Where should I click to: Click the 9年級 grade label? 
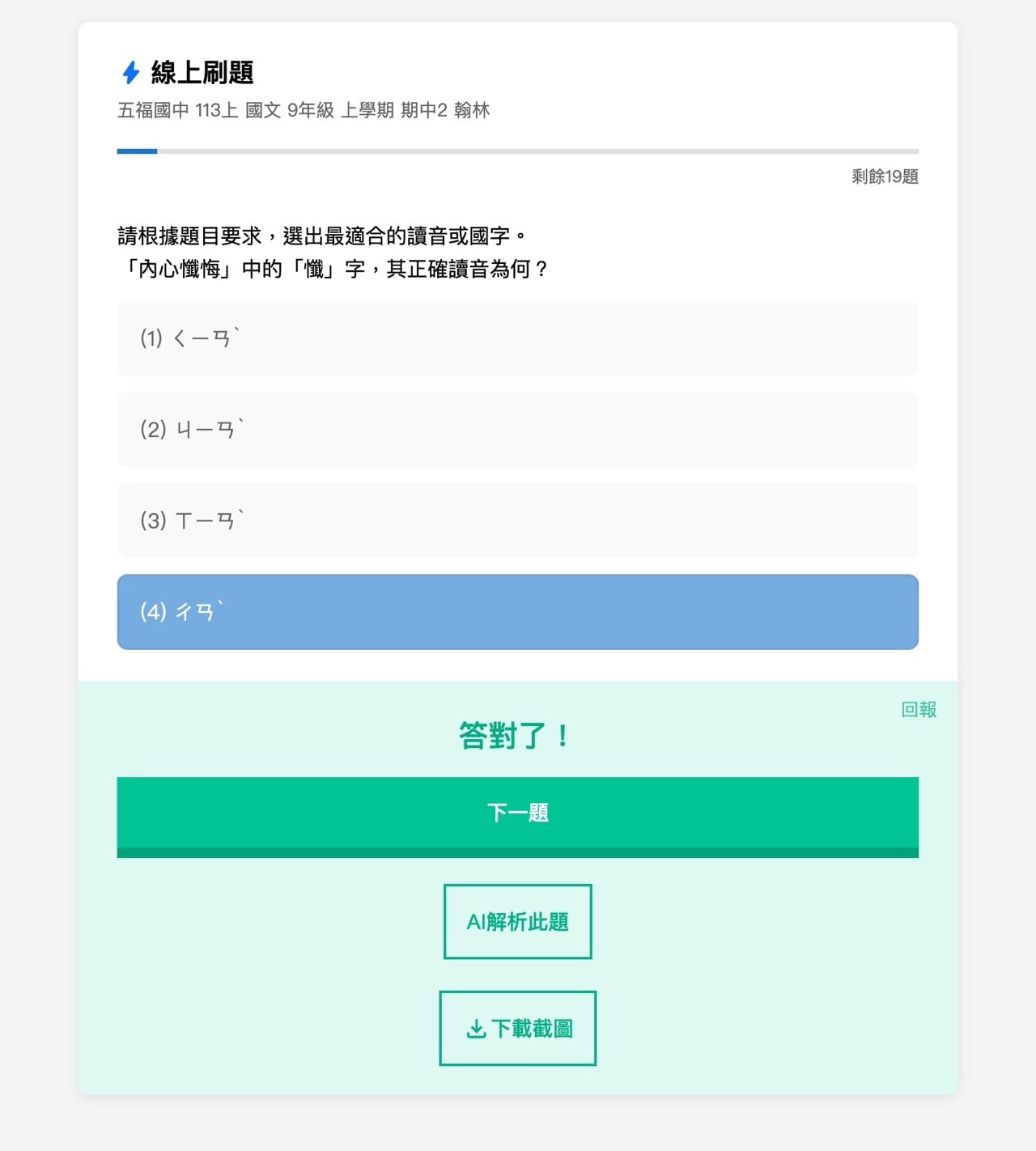pos(310,111)
